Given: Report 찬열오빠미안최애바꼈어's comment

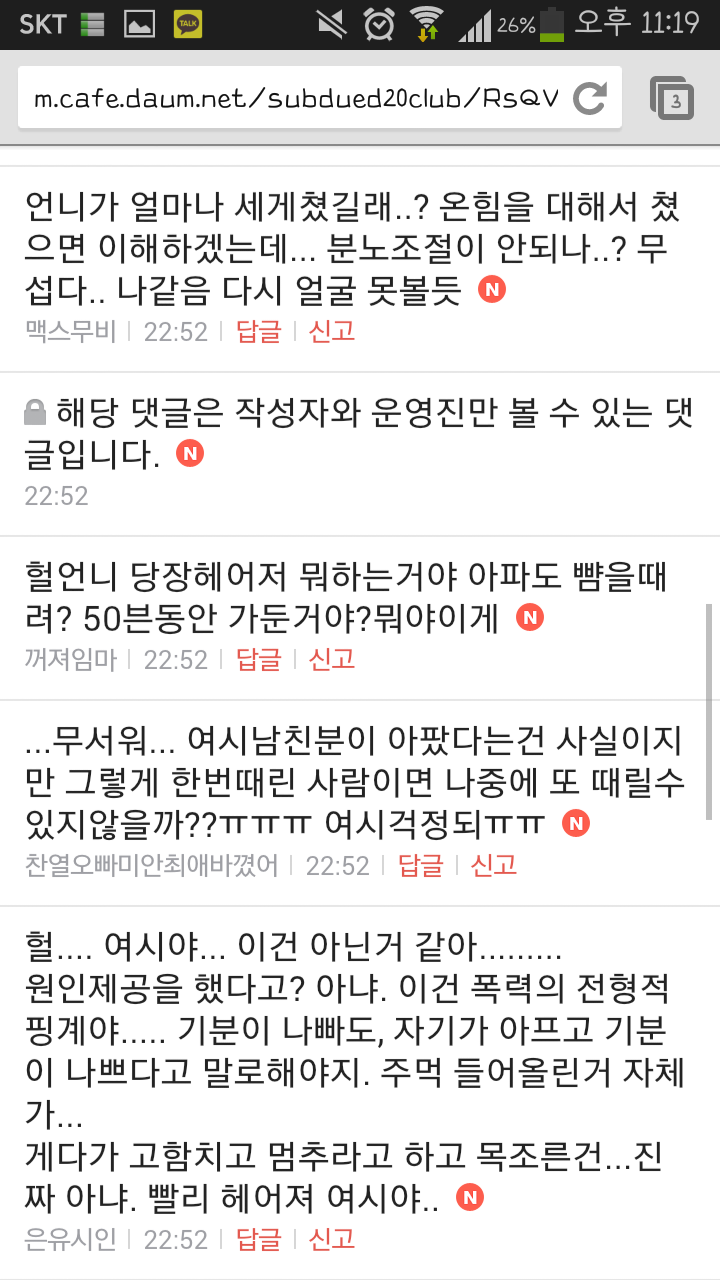Looking at the screenshot, I should click(494, 865).
